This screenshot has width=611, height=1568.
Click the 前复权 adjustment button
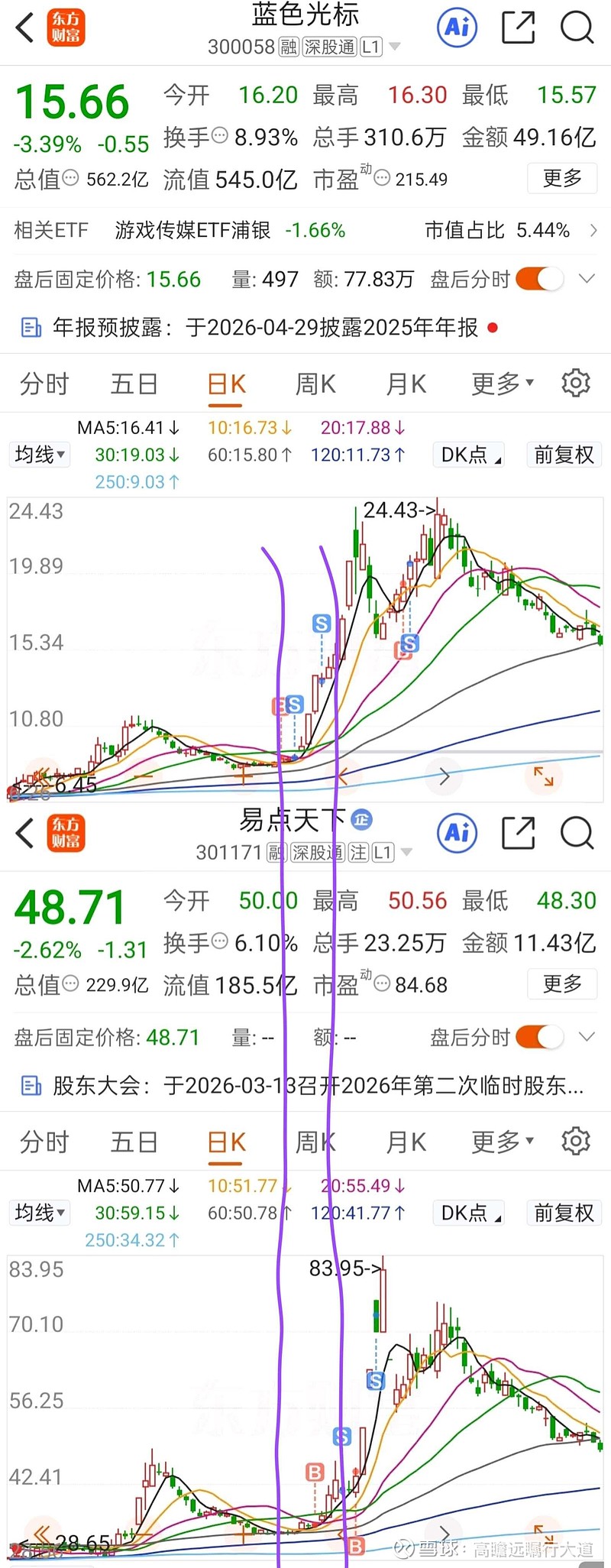(x=564, y=455)
